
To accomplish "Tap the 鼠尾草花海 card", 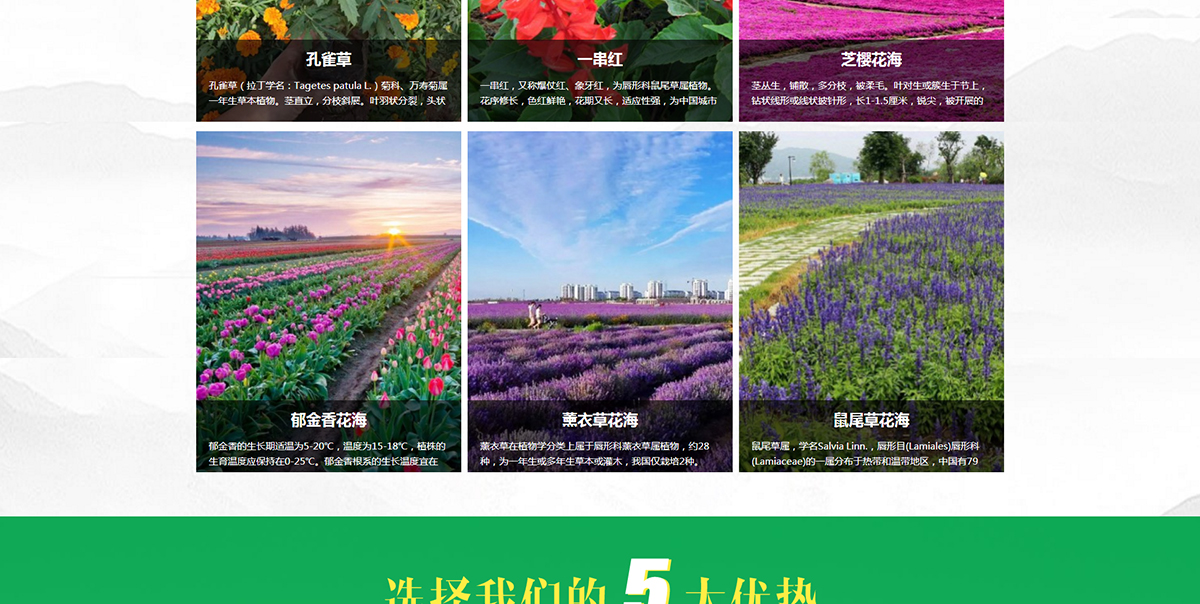I will [x=871, y=300].
